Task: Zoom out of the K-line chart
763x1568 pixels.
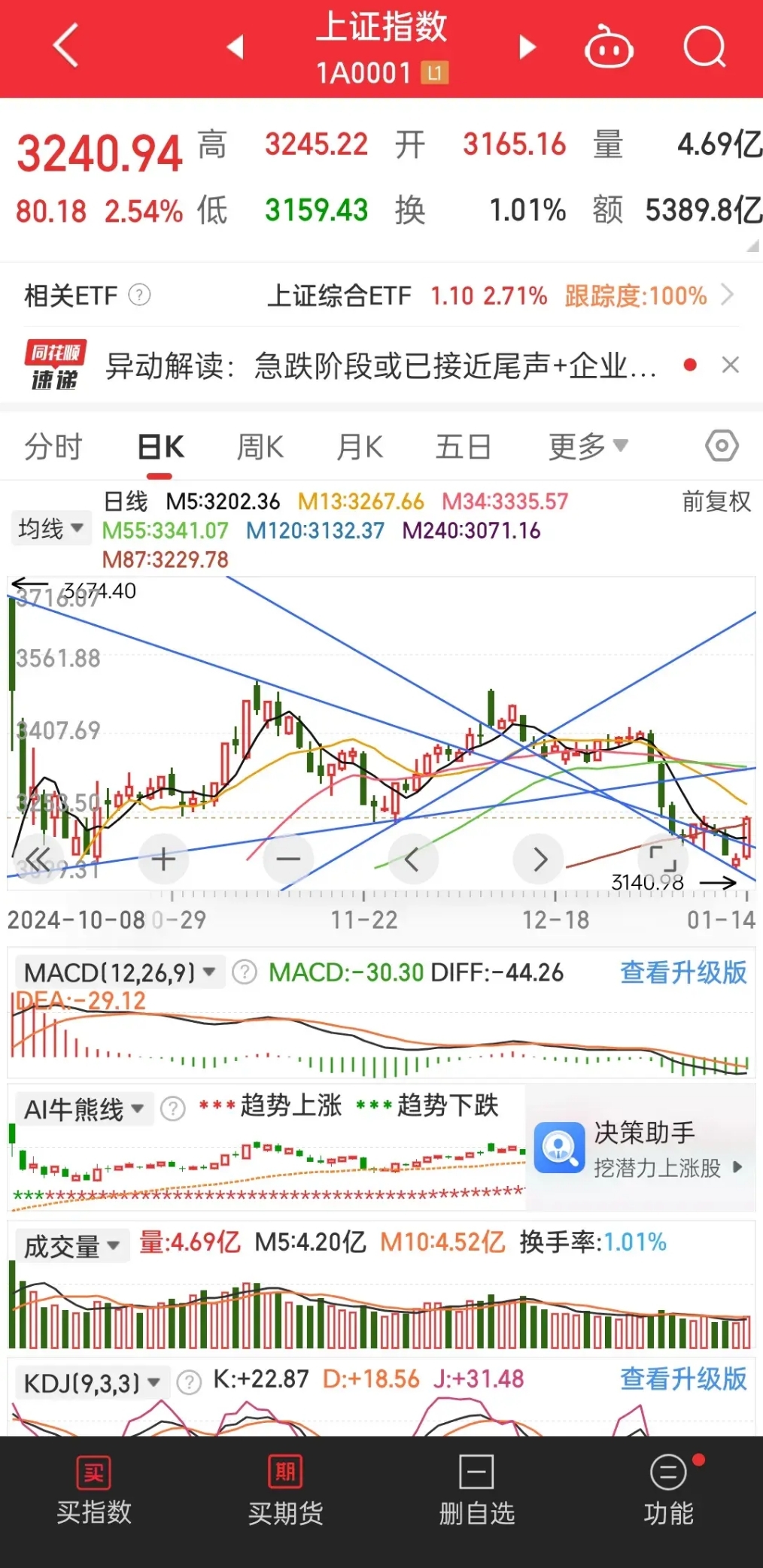Action: (287, 859)
